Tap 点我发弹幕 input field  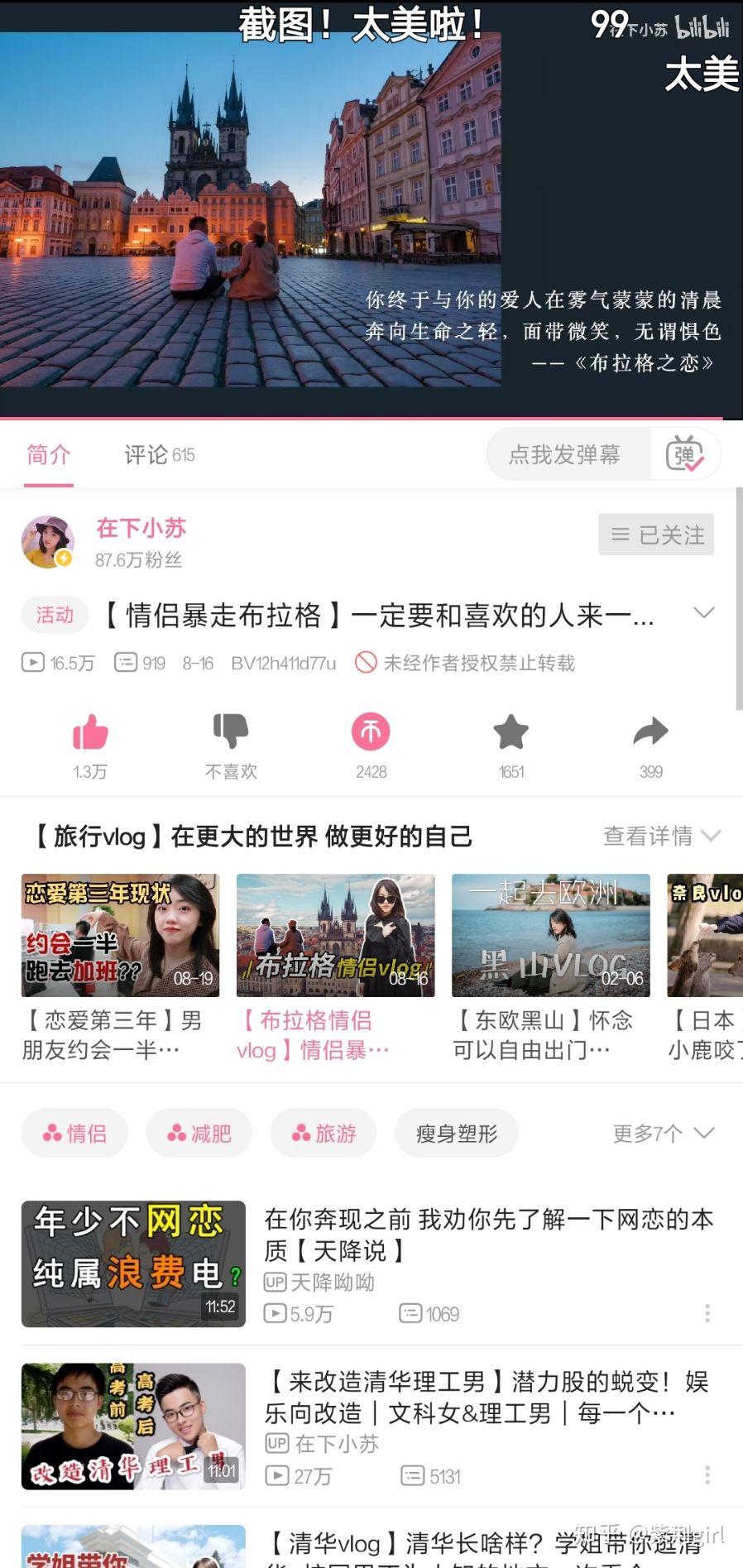(565, 454)
